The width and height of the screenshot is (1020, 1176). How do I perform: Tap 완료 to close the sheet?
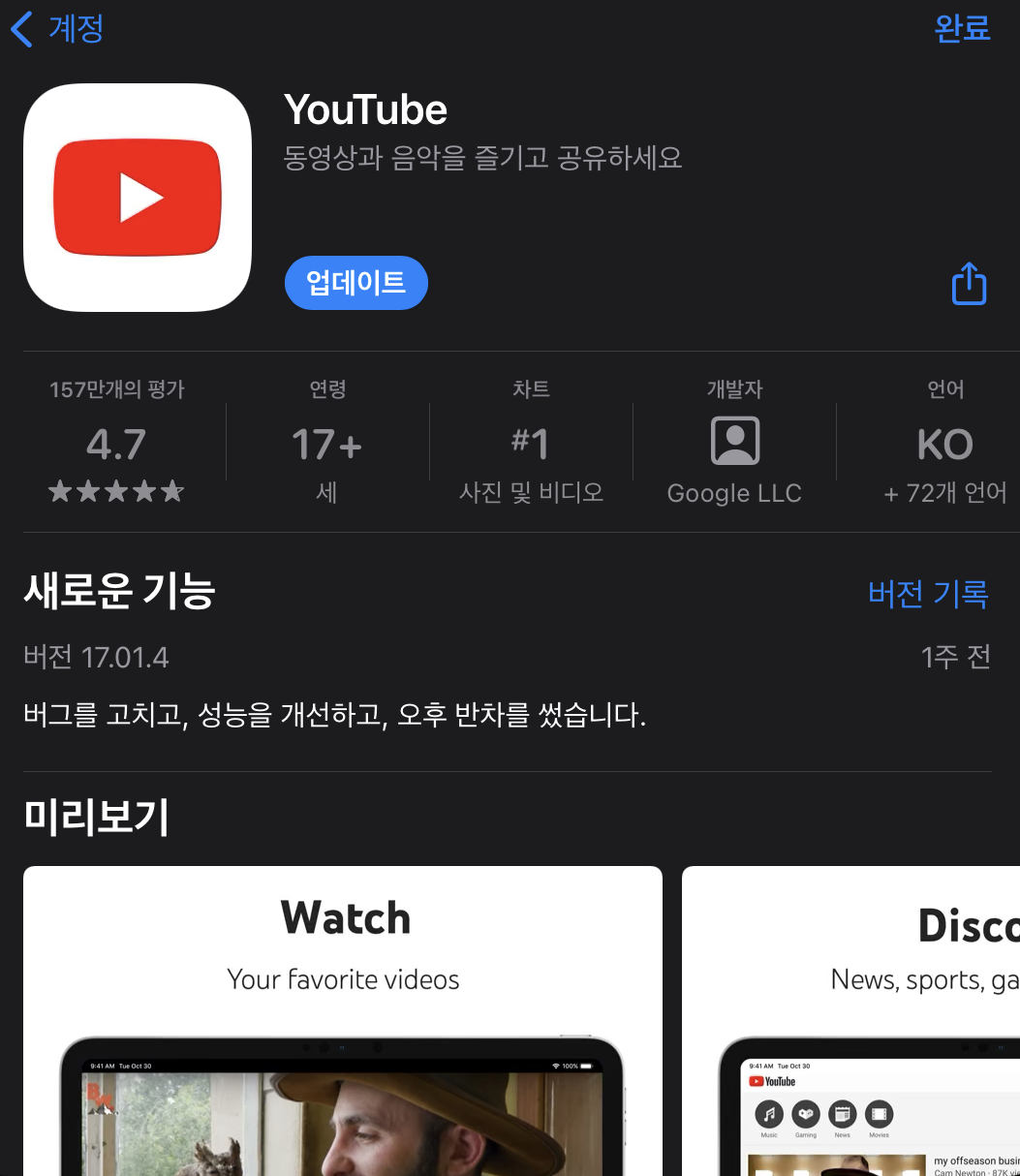pyautogui.click(x=961, y=28)
